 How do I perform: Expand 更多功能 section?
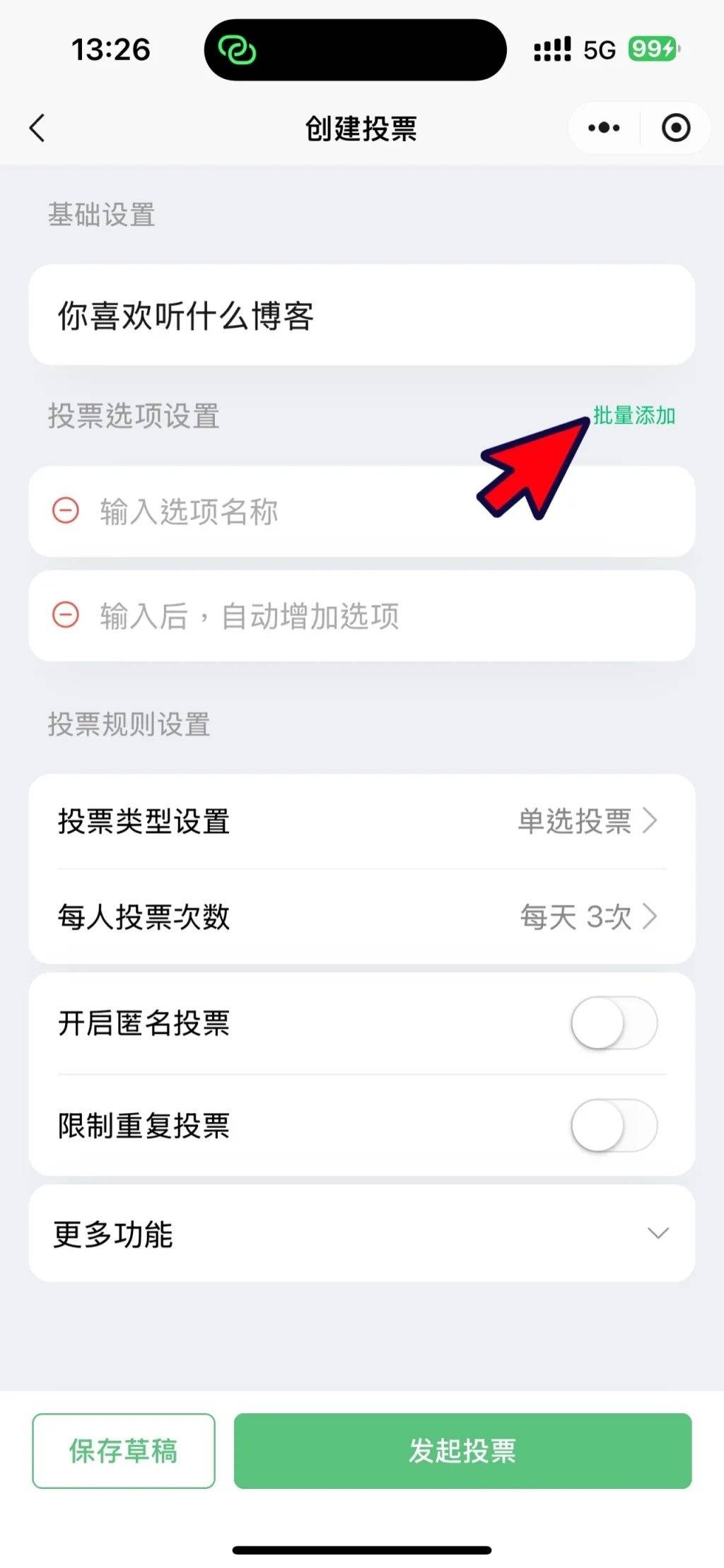tap(361, 1234)
